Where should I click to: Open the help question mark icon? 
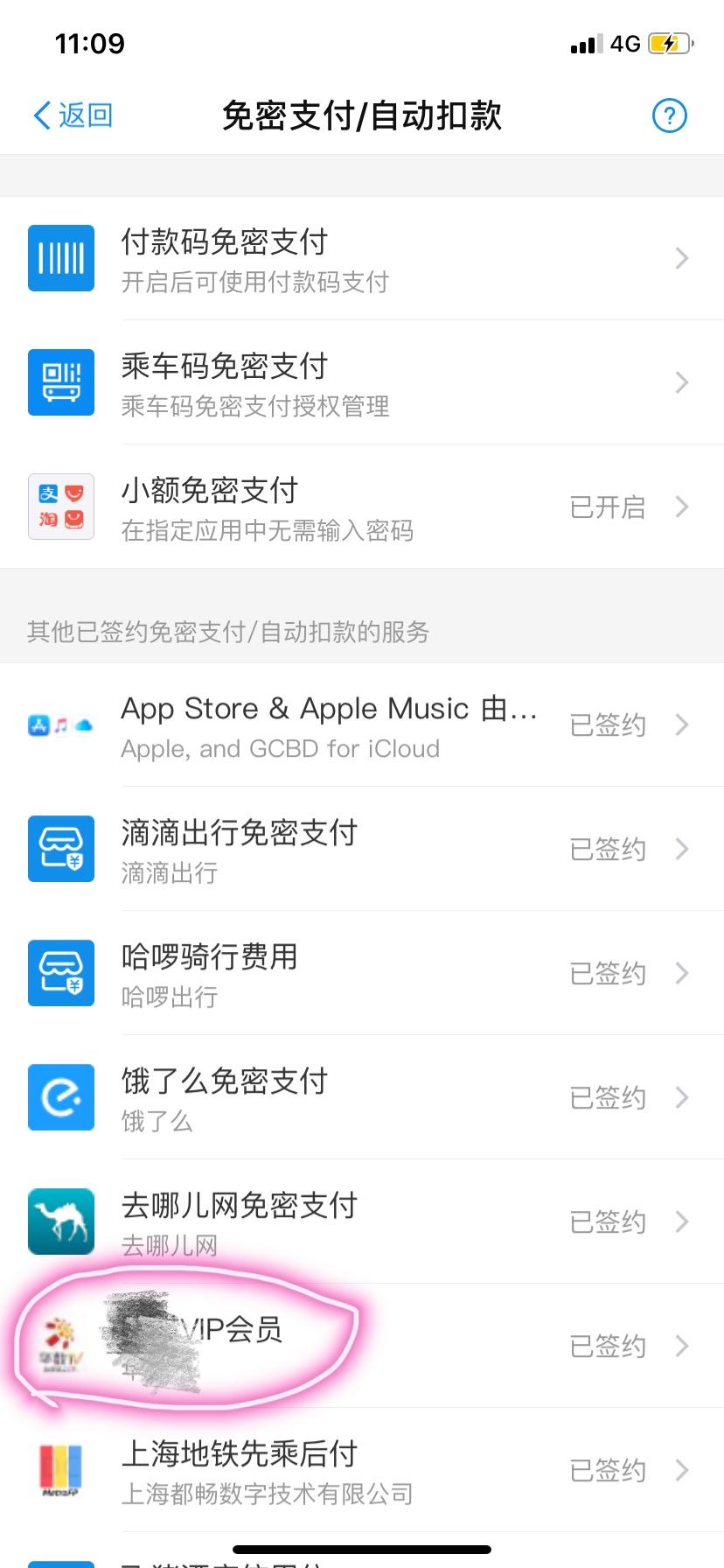[x=670, y=115]
